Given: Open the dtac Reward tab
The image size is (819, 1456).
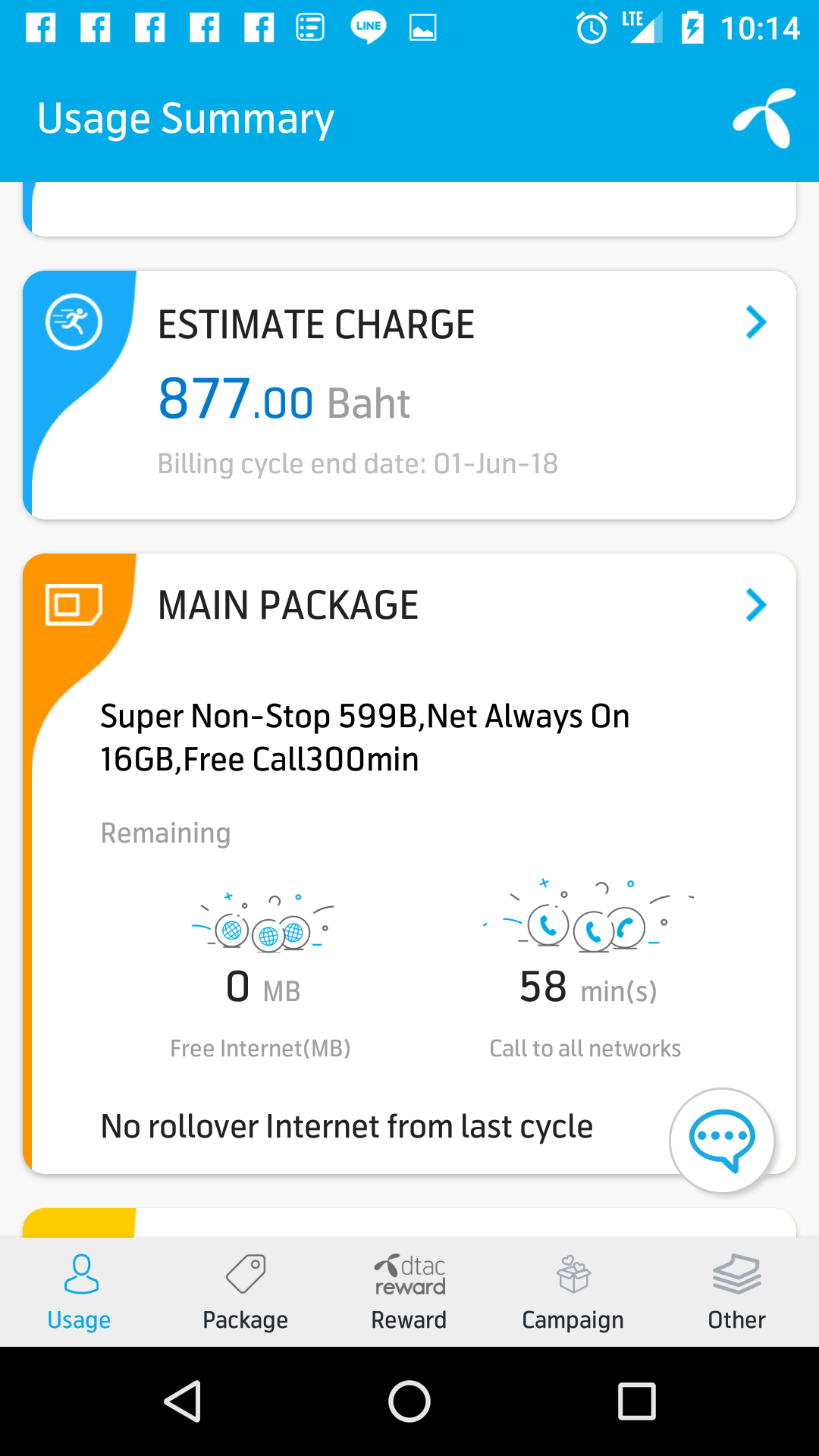Looking at the screenshot, I should [x=409, y=1292].
